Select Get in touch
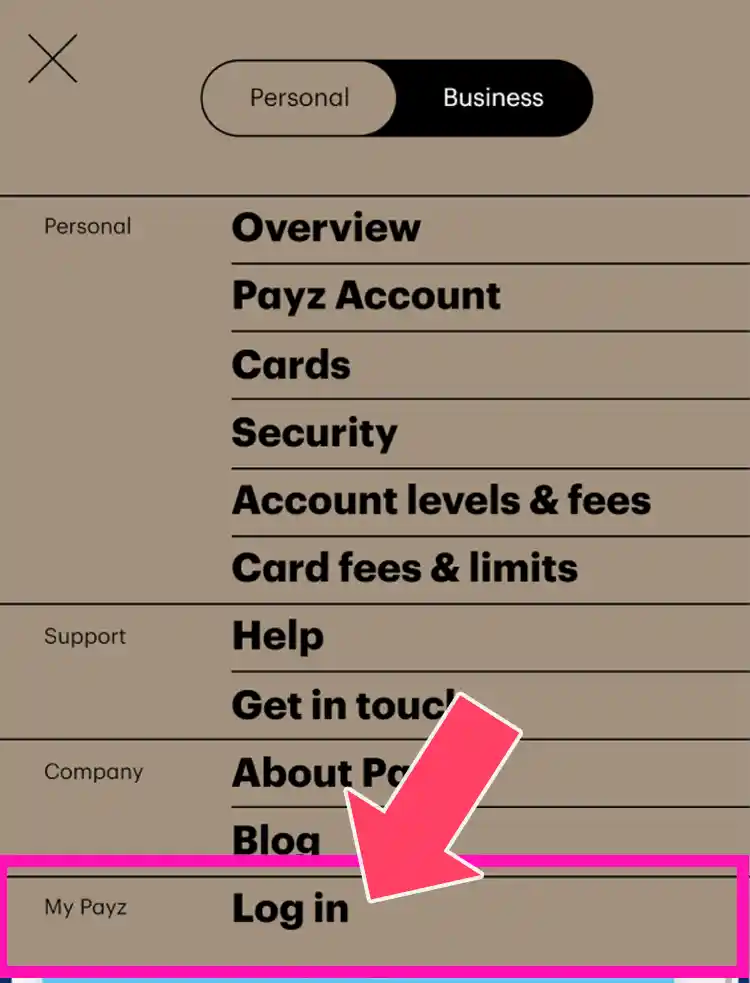Screen dimensions: 750x983 (x=330, y=705)
